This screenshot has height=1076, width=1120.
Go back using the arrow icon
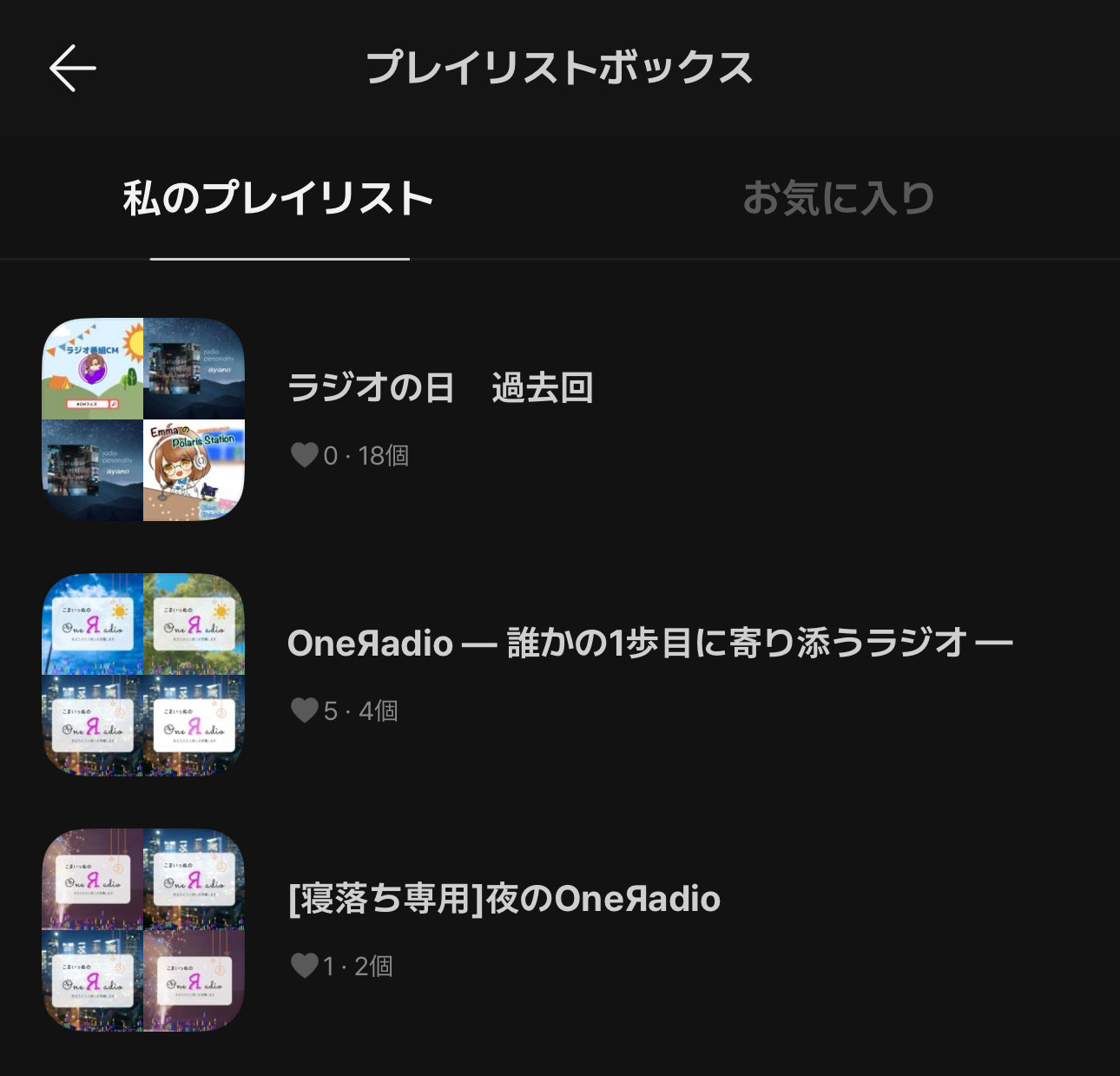tap(73, 69)
